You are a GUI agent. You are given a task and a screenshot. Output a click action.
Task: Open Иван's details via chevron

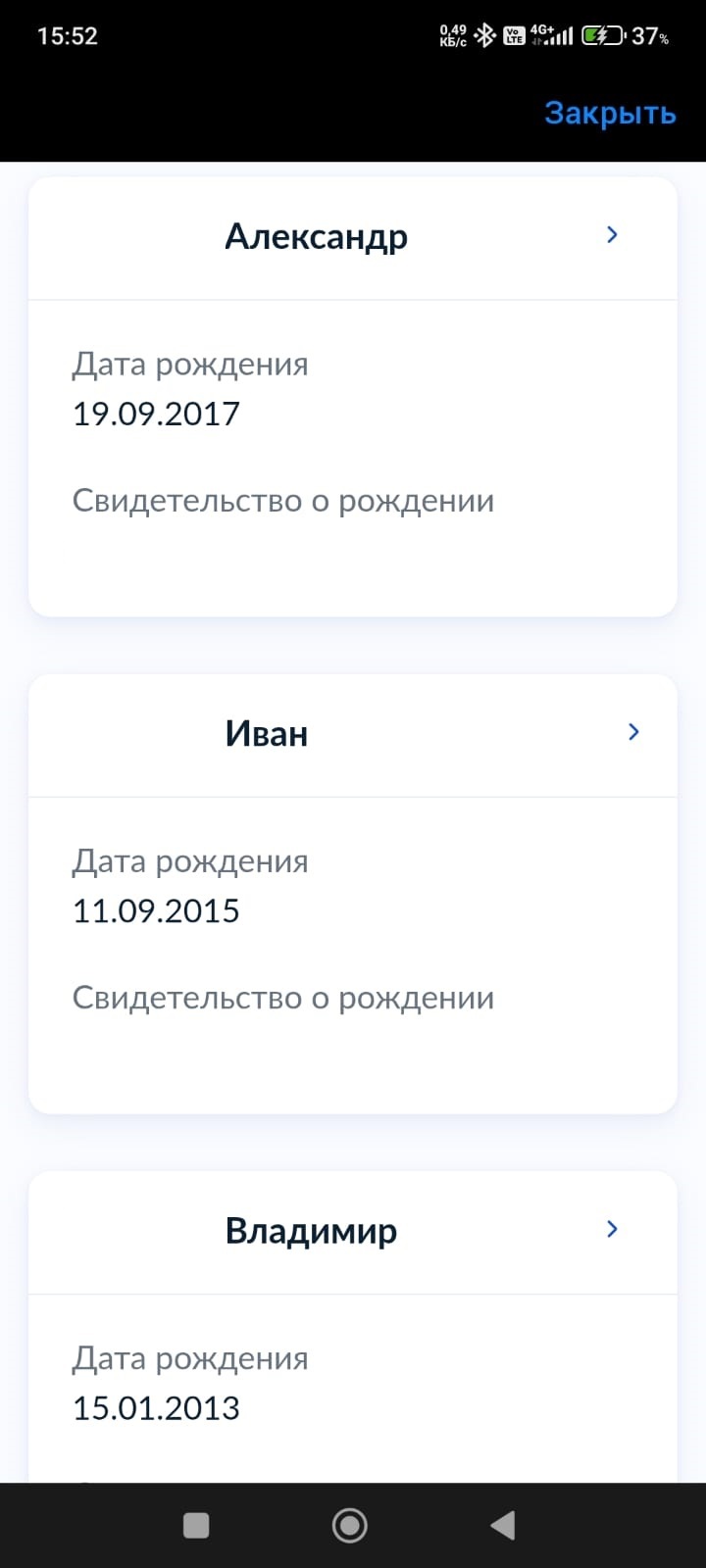[x=633, y=732]
